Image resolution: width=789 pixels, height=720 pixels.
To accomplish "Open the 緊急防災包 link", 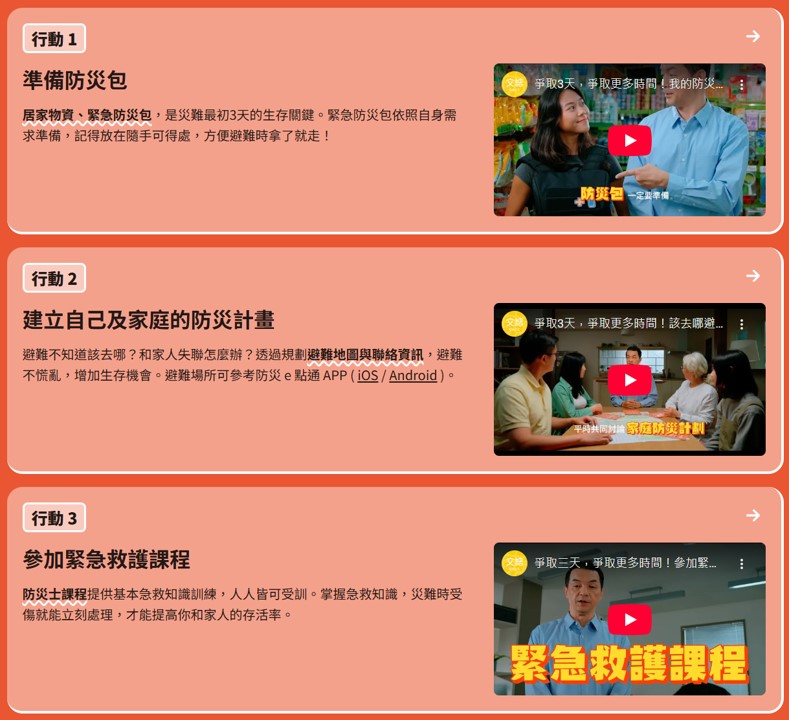I will pos(119,115).
